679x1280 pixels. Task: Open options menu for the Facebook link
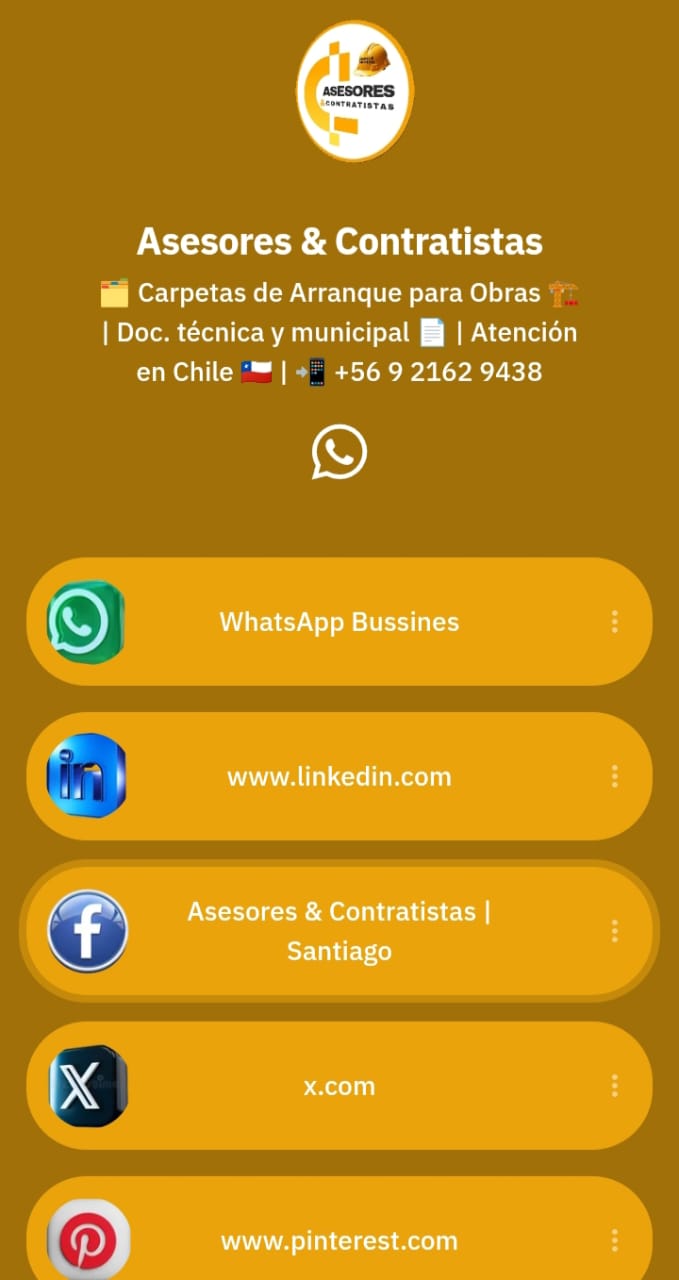click(614, 931)
